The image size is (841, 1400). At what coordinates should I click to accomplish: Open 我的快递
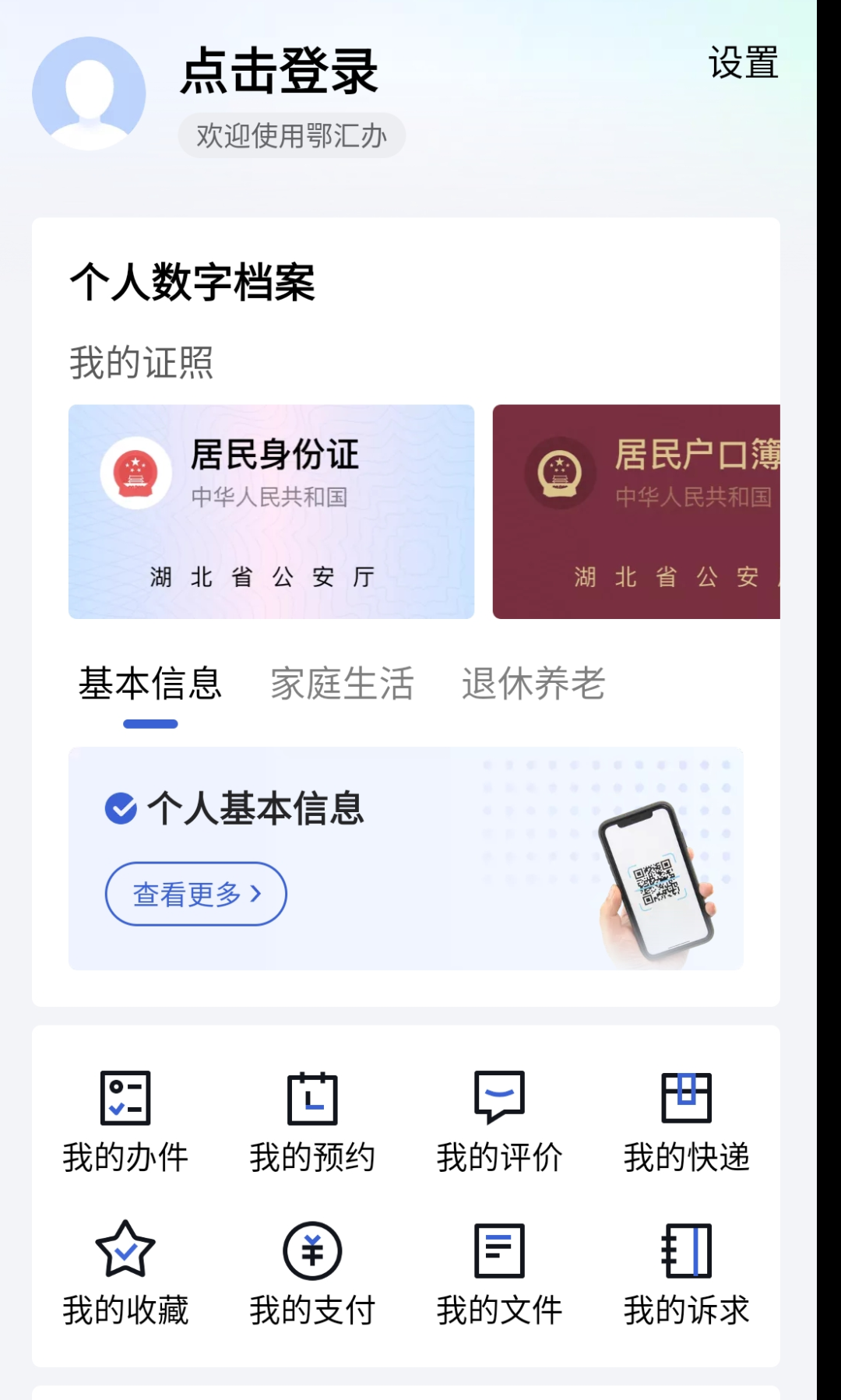tap(686, 1121)
